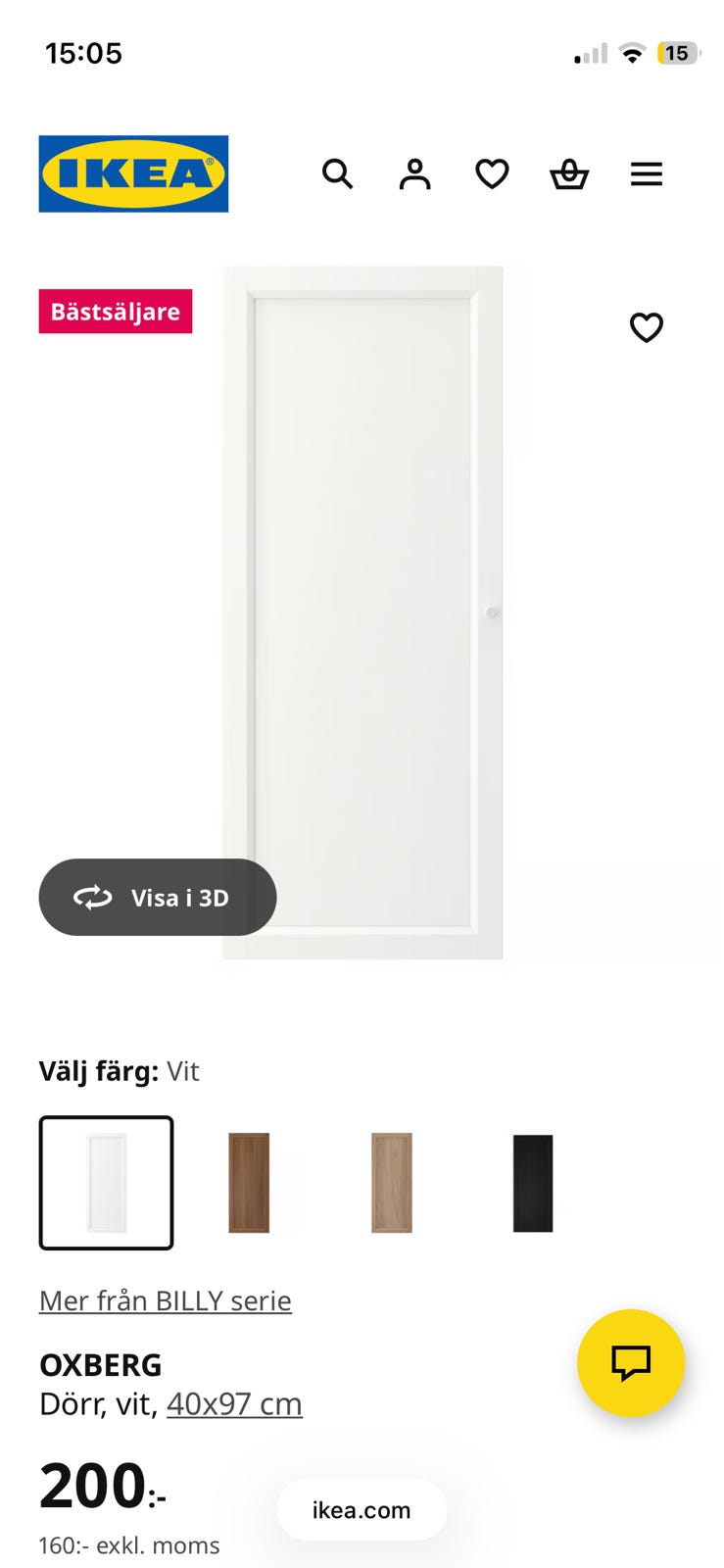This screenshot has height=1568, width=724.
Task: Open the 3D rotation icon on Visa i 3D
Action: 93,897
